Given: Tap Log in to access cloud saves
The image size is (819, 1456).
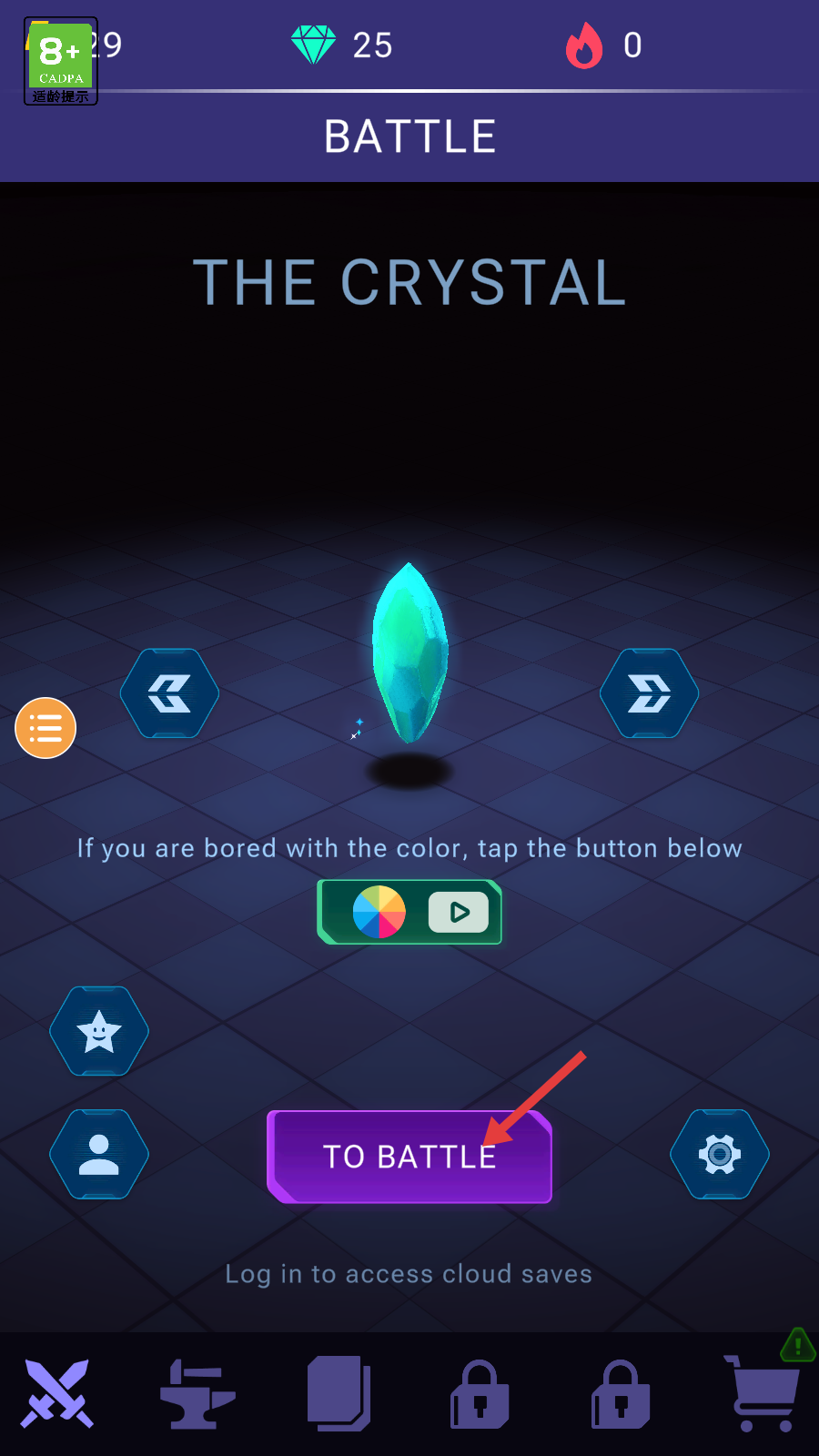Looking at the screenshot, I should pos(409,1274).
